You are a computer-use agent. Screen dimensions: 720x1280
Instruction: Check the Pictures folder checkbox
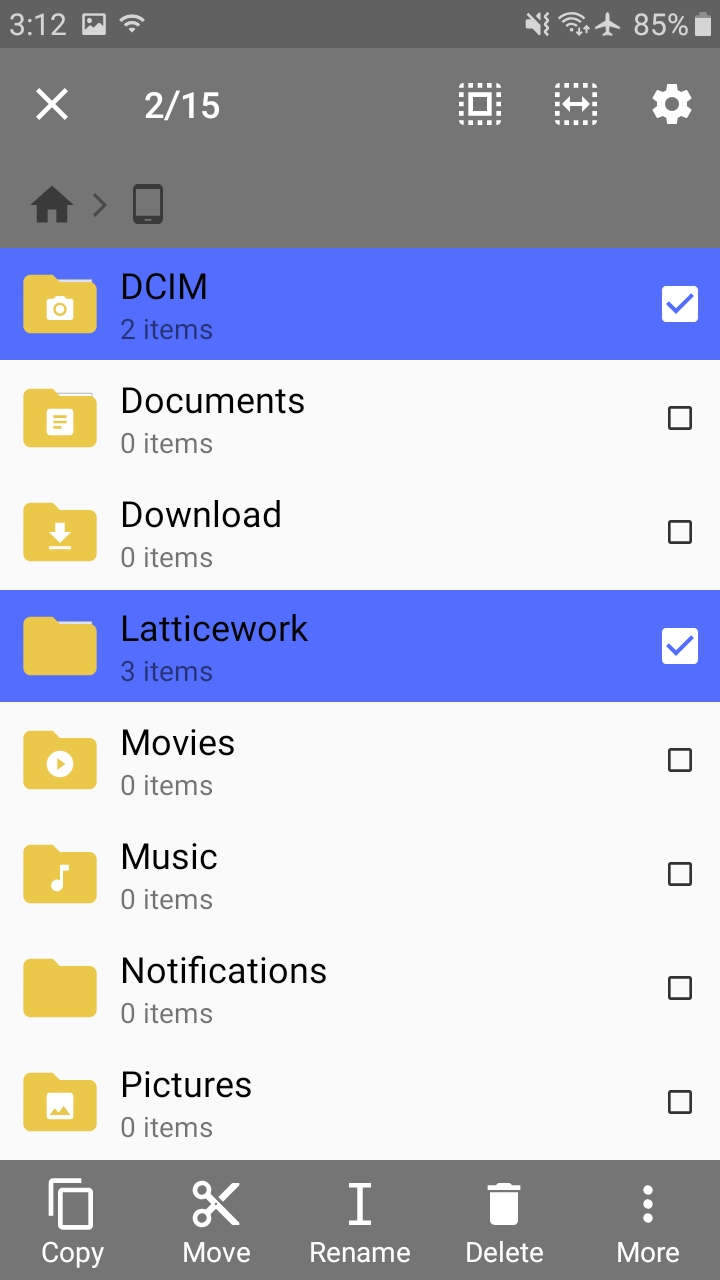680,1102
